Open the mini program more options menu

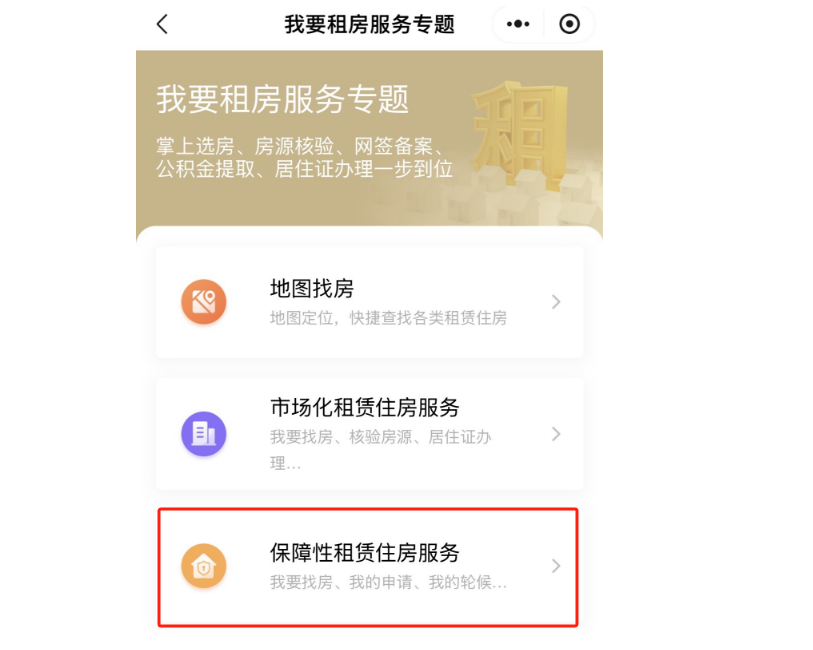518,25
